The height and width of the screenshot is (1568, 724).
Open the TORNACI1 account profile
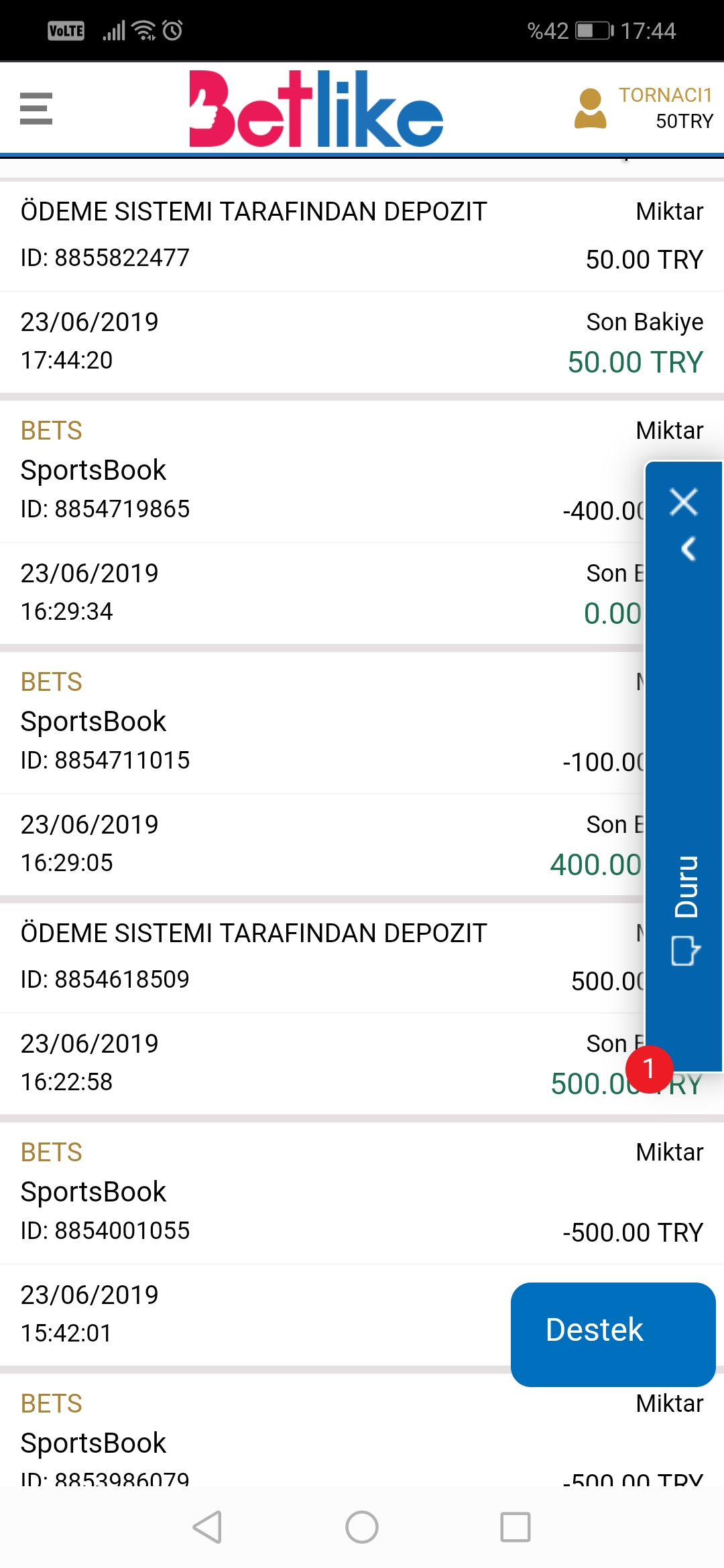pos(644,109)
